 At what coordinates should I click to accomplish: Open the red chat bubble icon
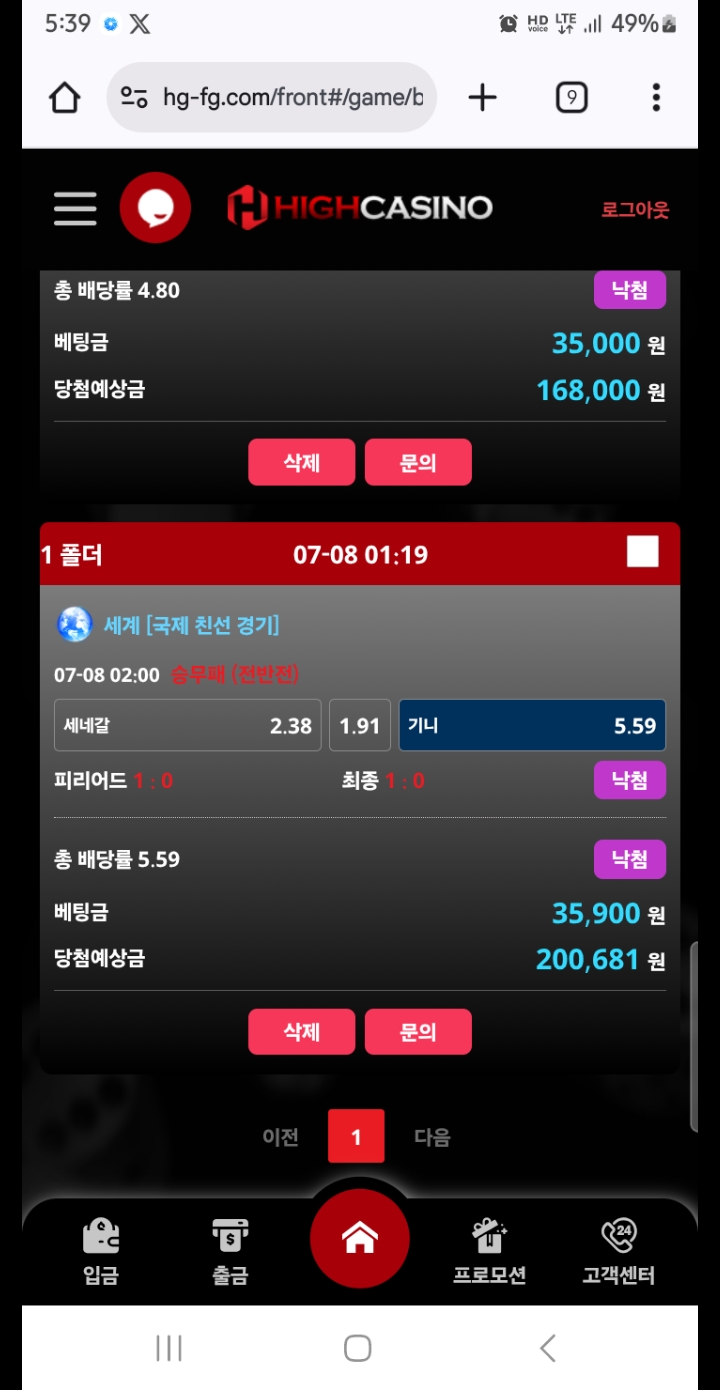pos(155,208)
